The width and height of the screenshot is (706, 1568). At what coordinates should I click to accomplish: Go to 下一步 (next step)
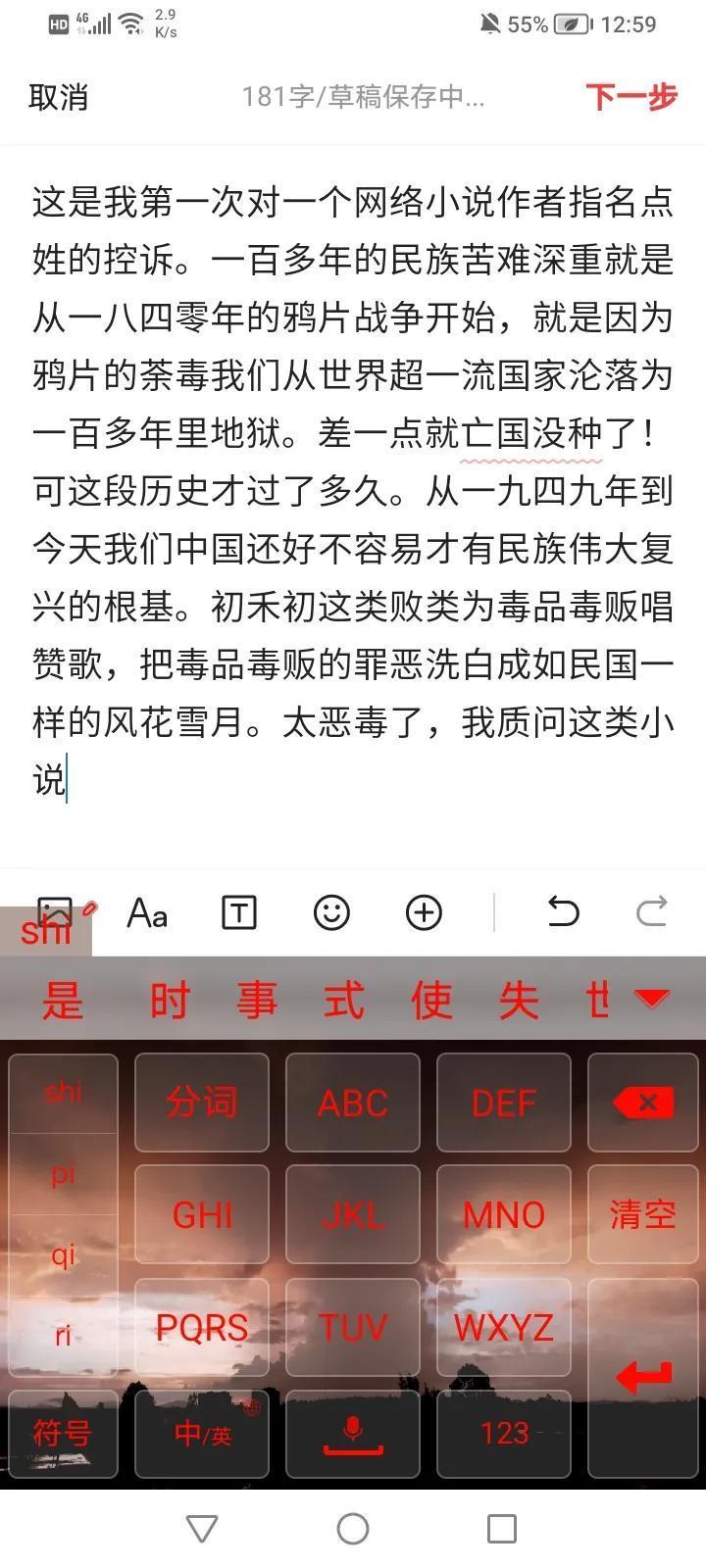(631, 97)
